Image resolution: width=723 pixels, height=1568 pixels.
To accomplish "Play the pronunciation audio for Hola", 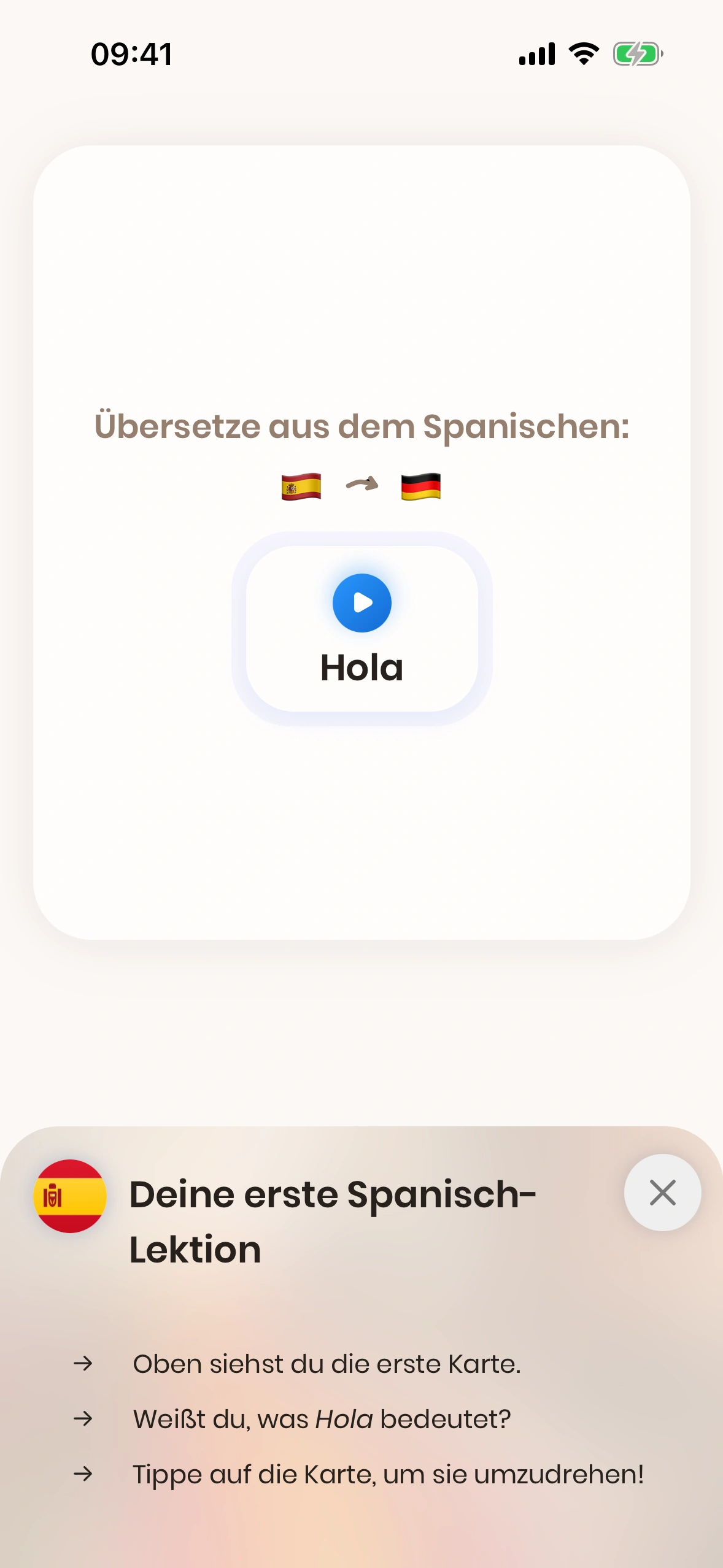I will pos(361,603).
